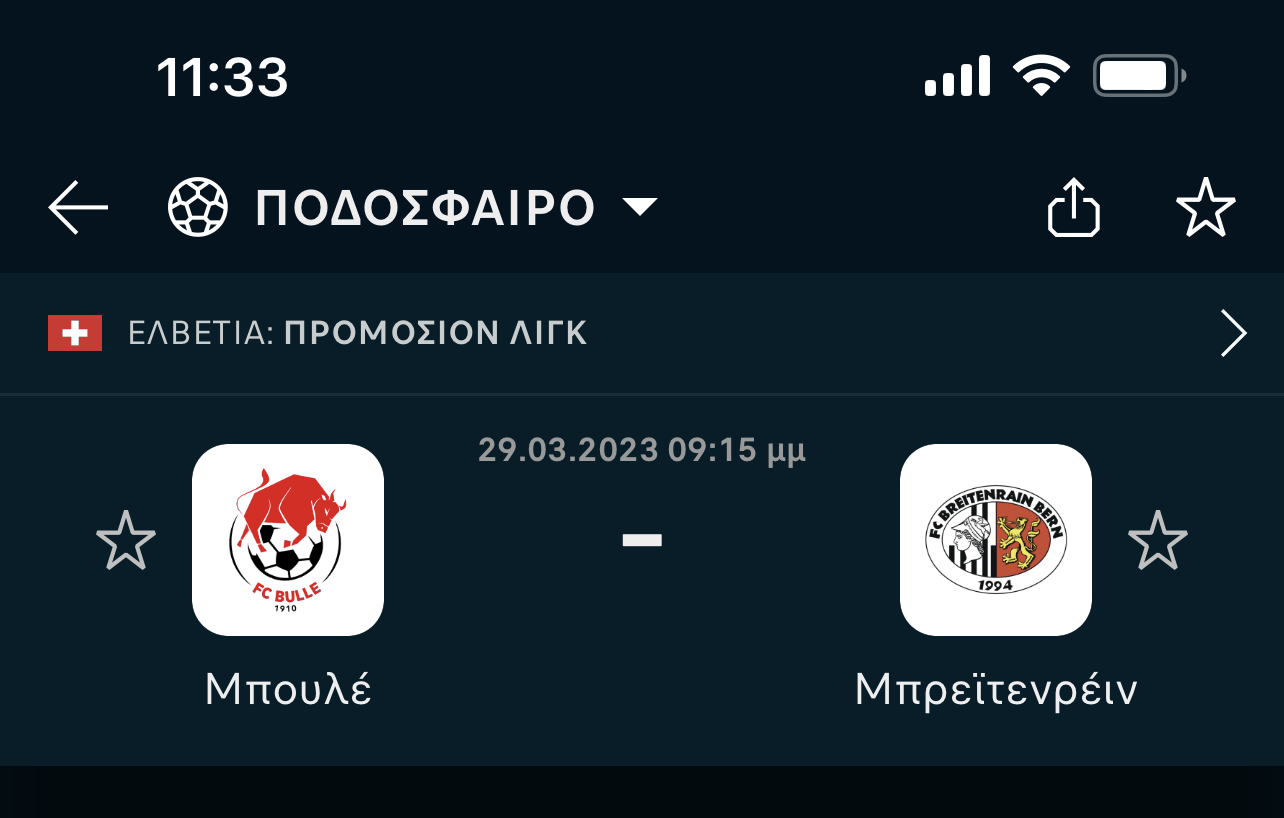1284x818 pixels.
Task: Add match to favorites with top star
Action: click(x=1205, y=208)
